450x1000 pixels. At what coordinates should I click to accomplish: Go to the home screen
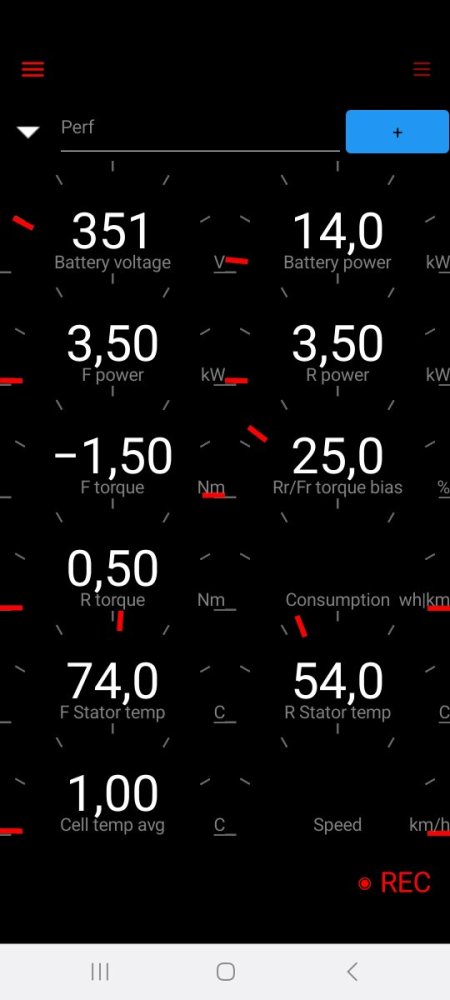coord(226,971)
